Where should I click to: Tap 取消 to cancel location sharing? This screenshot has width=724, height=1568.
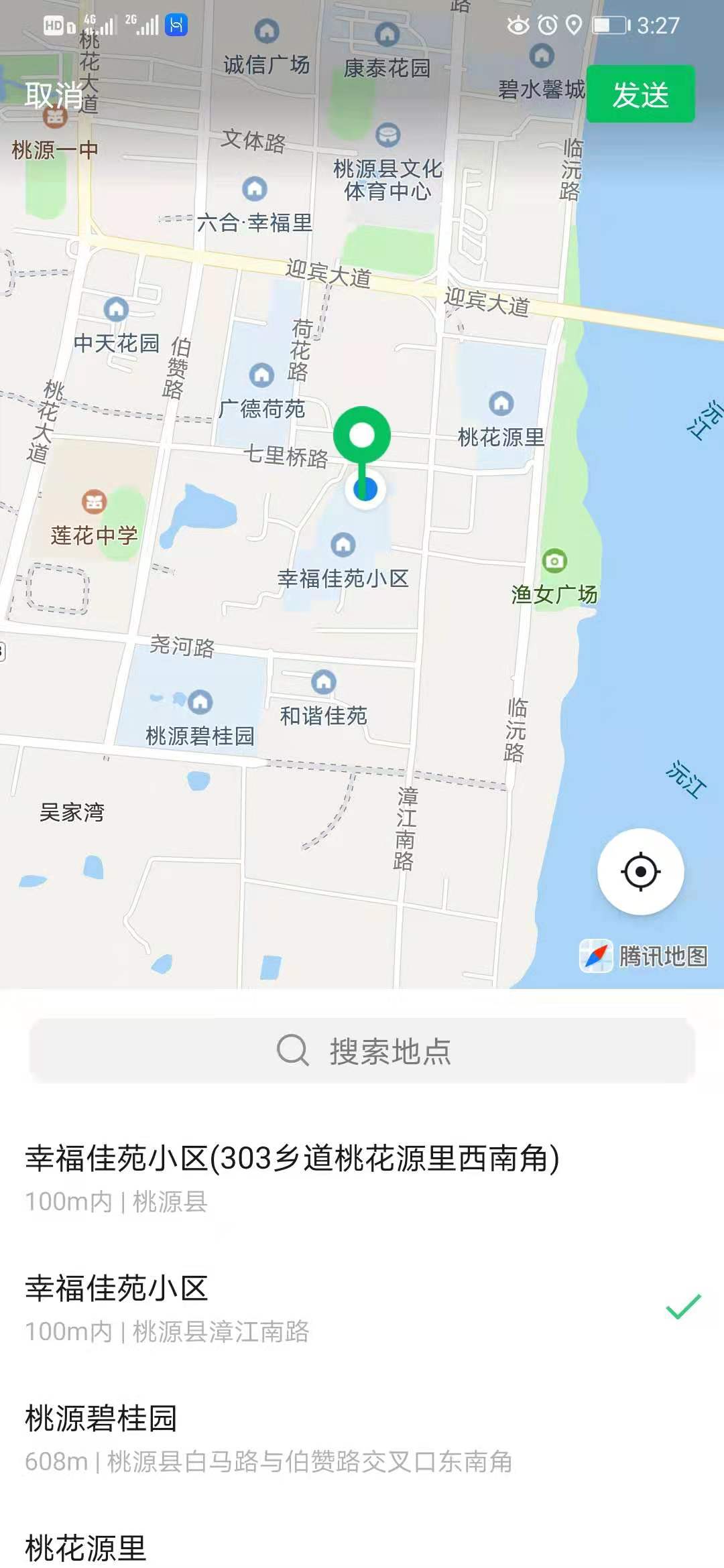coord(54,95)
